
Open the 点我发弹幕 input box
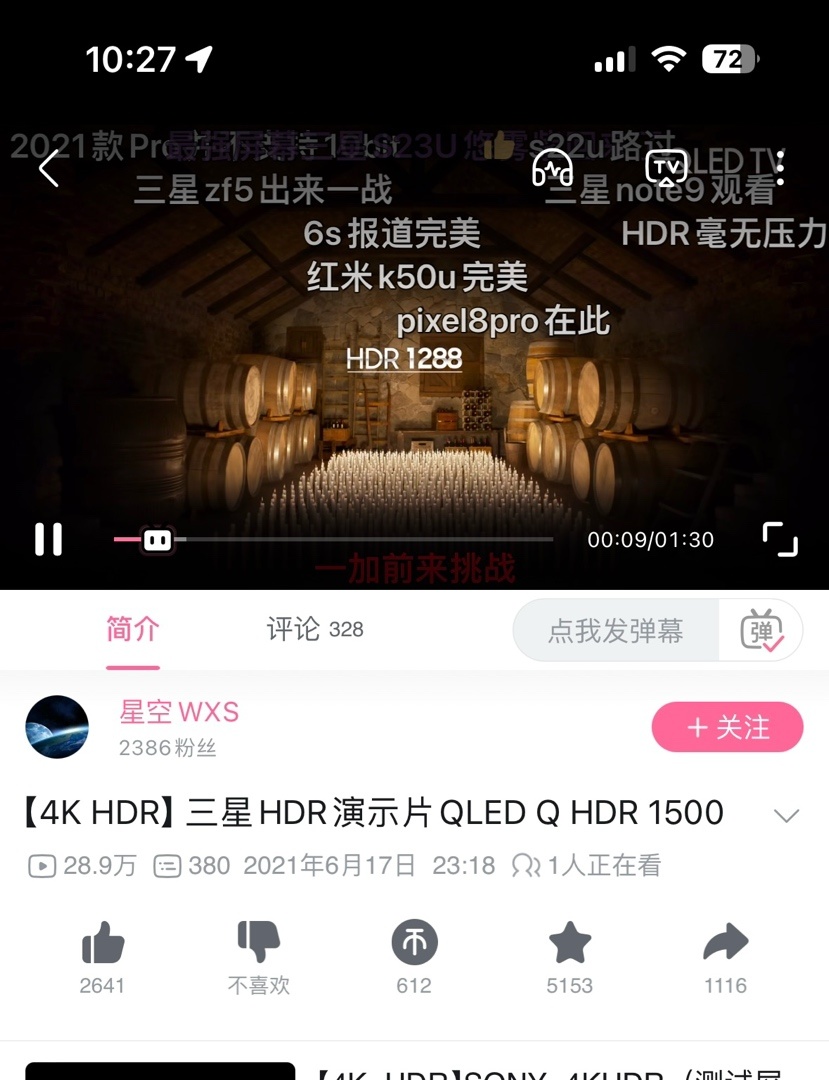[x=615, y=631]
